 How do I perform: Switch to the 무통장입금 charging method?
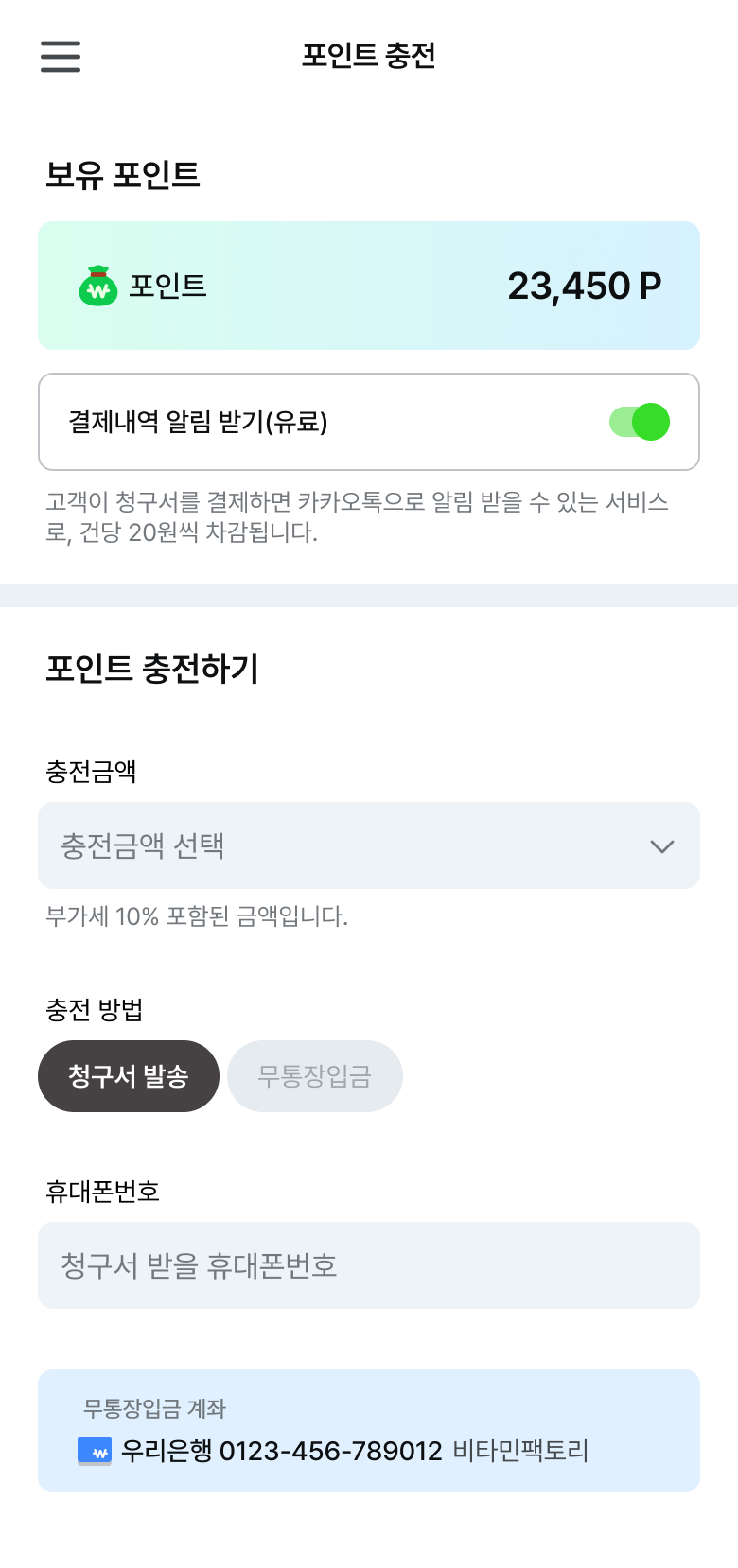tap(314, 1075)
